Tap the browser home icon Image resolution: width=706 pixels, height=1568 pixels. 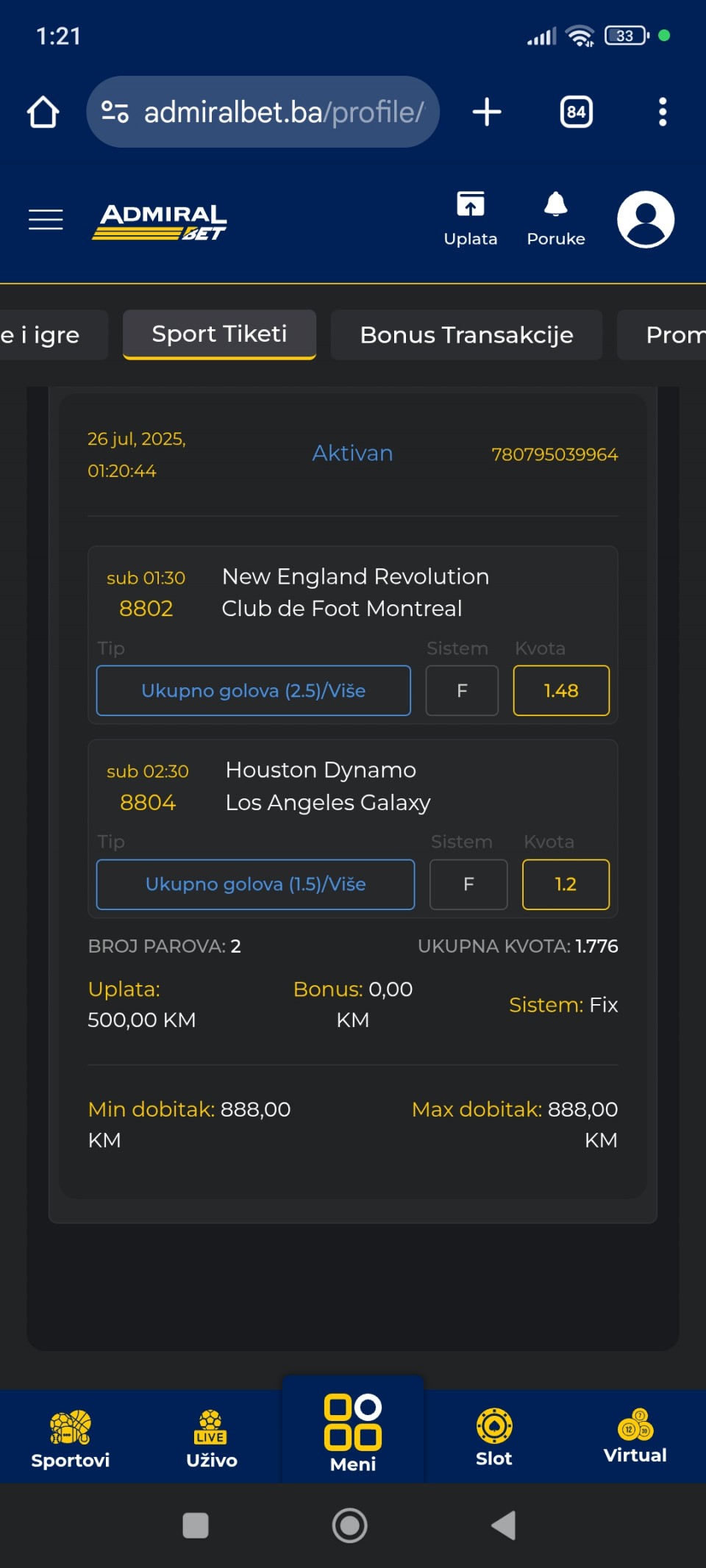point(43,112)
